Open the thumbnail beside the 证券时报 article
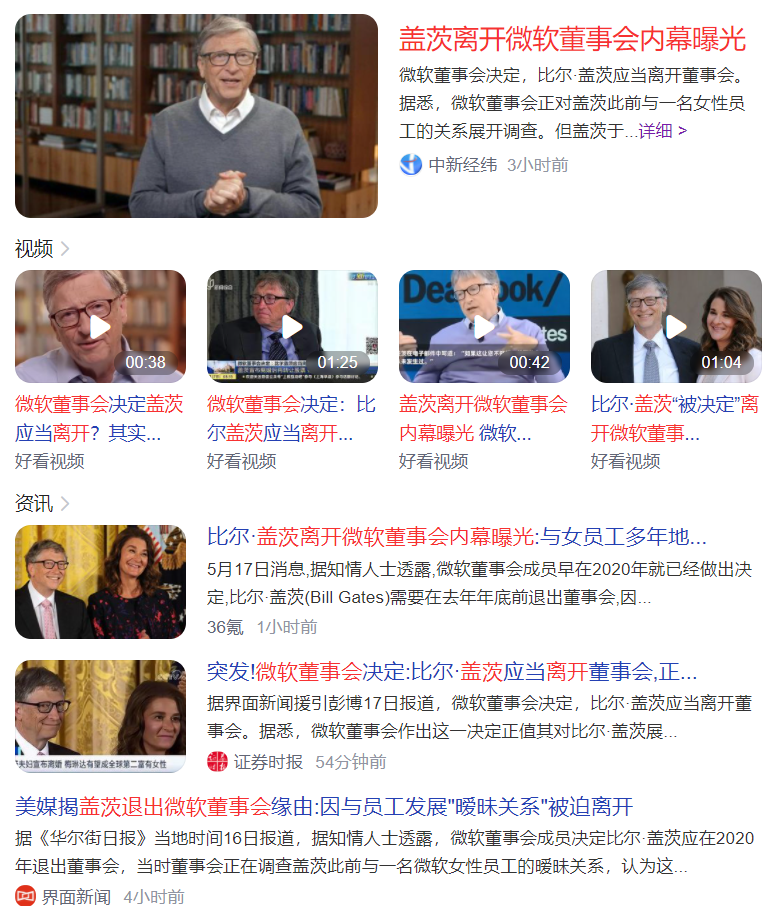Viewport: 778px width, 909px height. point(100,715)
